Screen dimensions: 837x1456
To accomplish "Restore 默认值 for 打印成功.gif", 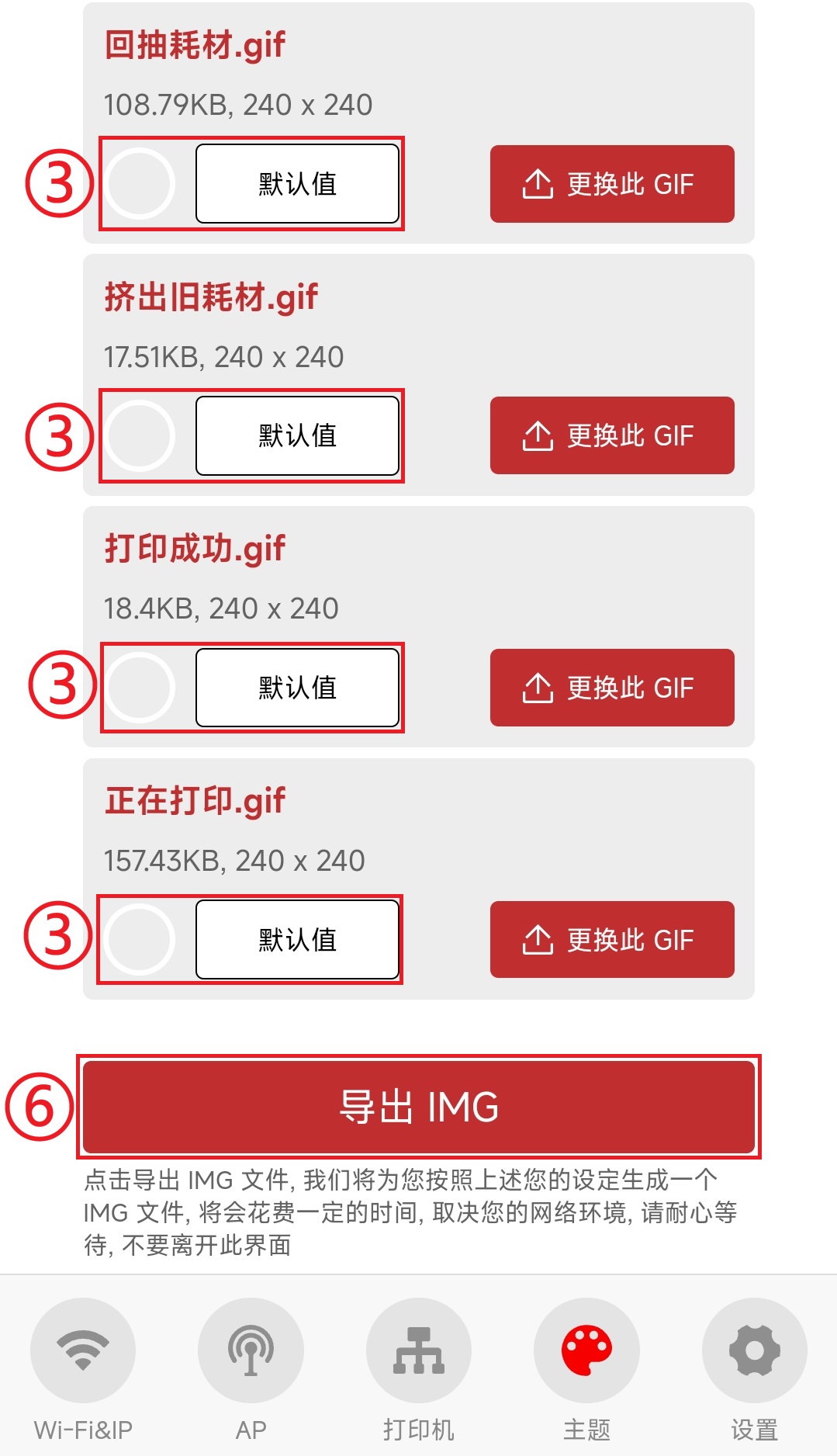I will pyautogui.click(x=297, y=688).
